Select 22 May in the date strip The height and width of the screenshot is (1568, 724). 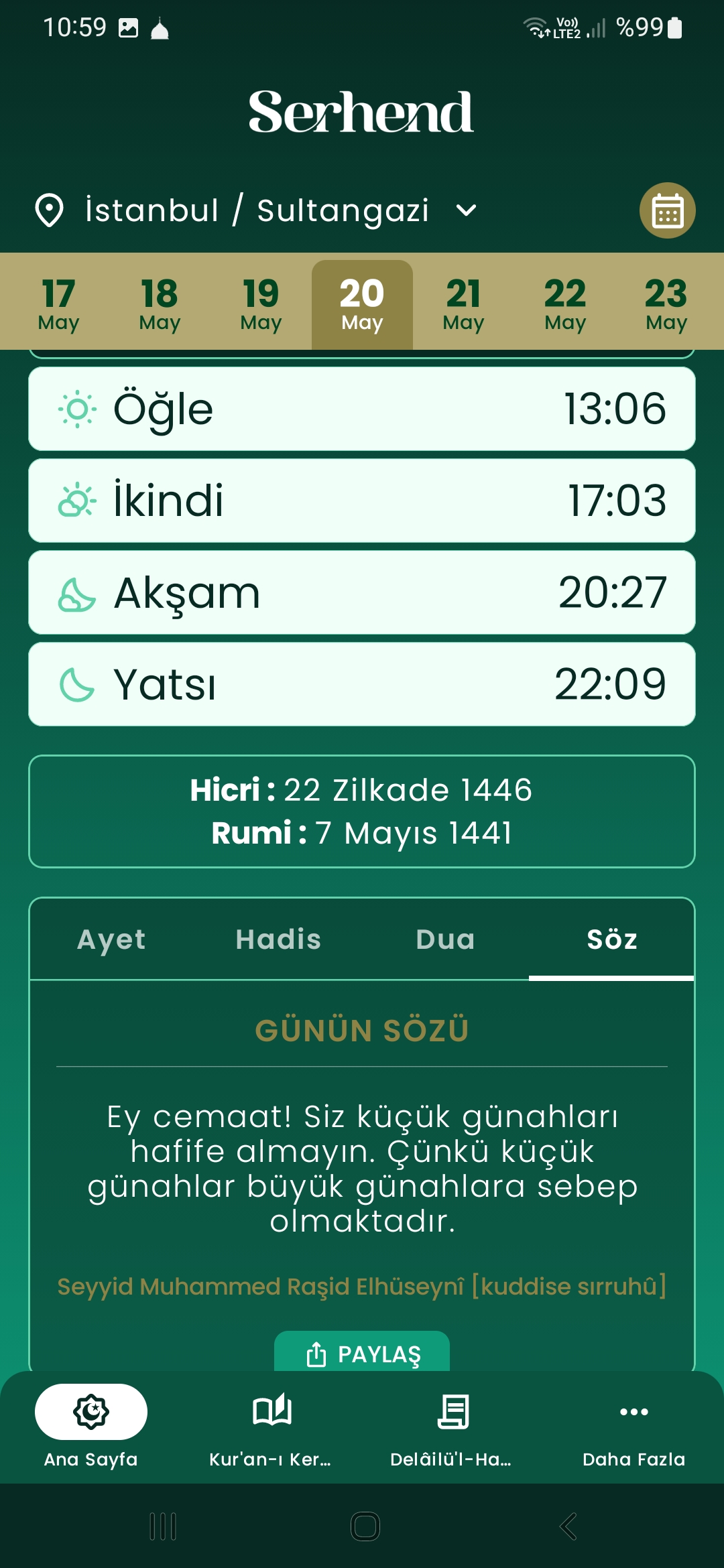click(565, 304)
